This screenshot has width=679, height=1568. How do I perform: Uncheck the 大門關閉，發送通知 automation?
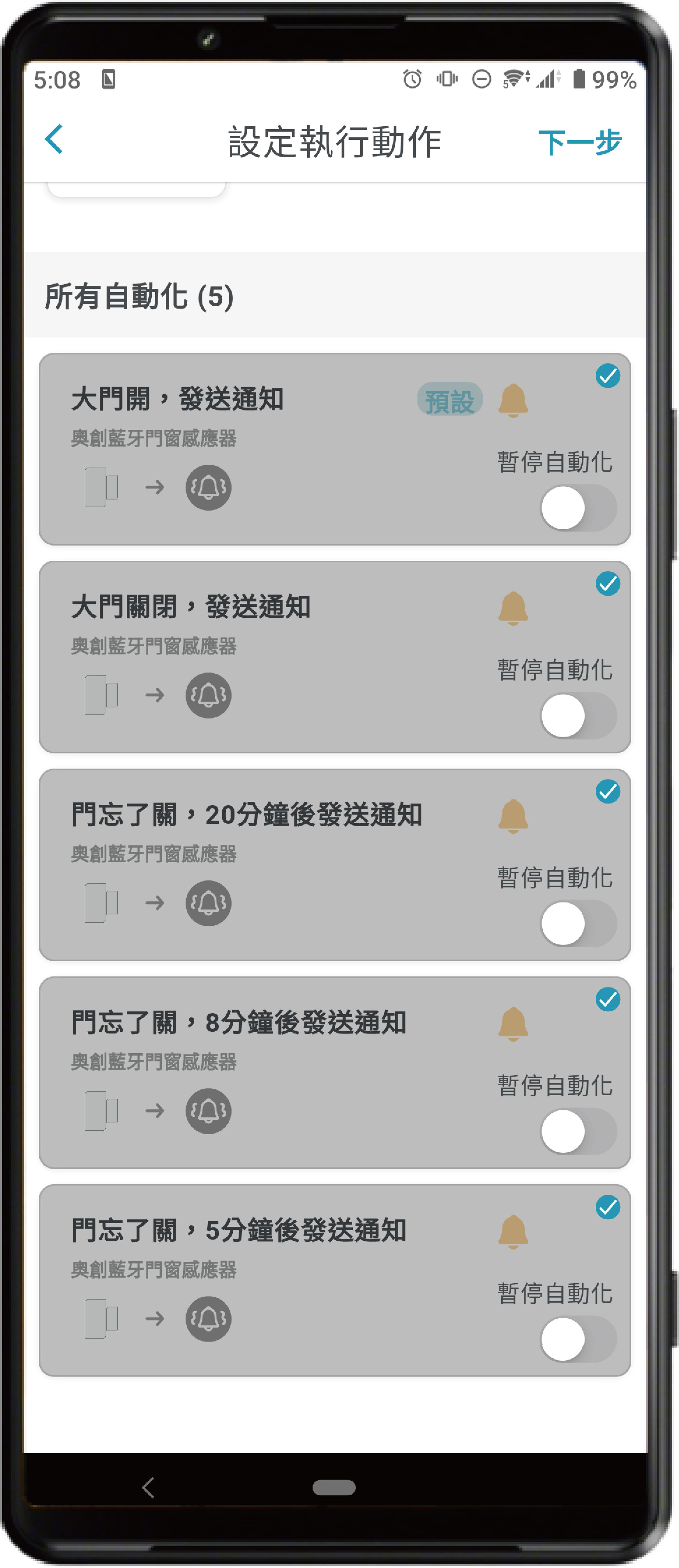pos(607,584)
